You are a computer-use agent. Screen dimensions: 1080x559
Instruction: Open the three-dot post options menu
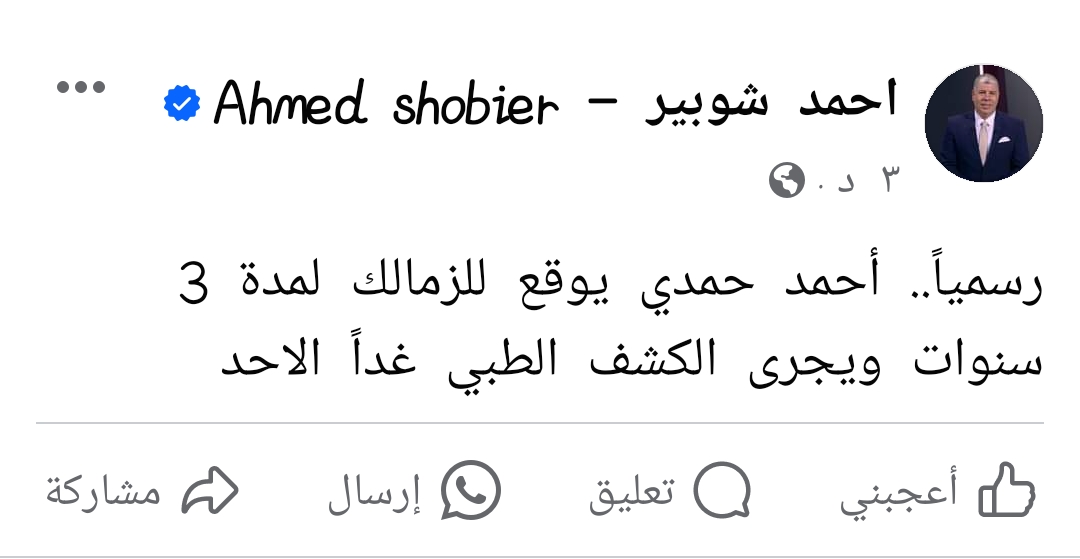tap(81, 88)
